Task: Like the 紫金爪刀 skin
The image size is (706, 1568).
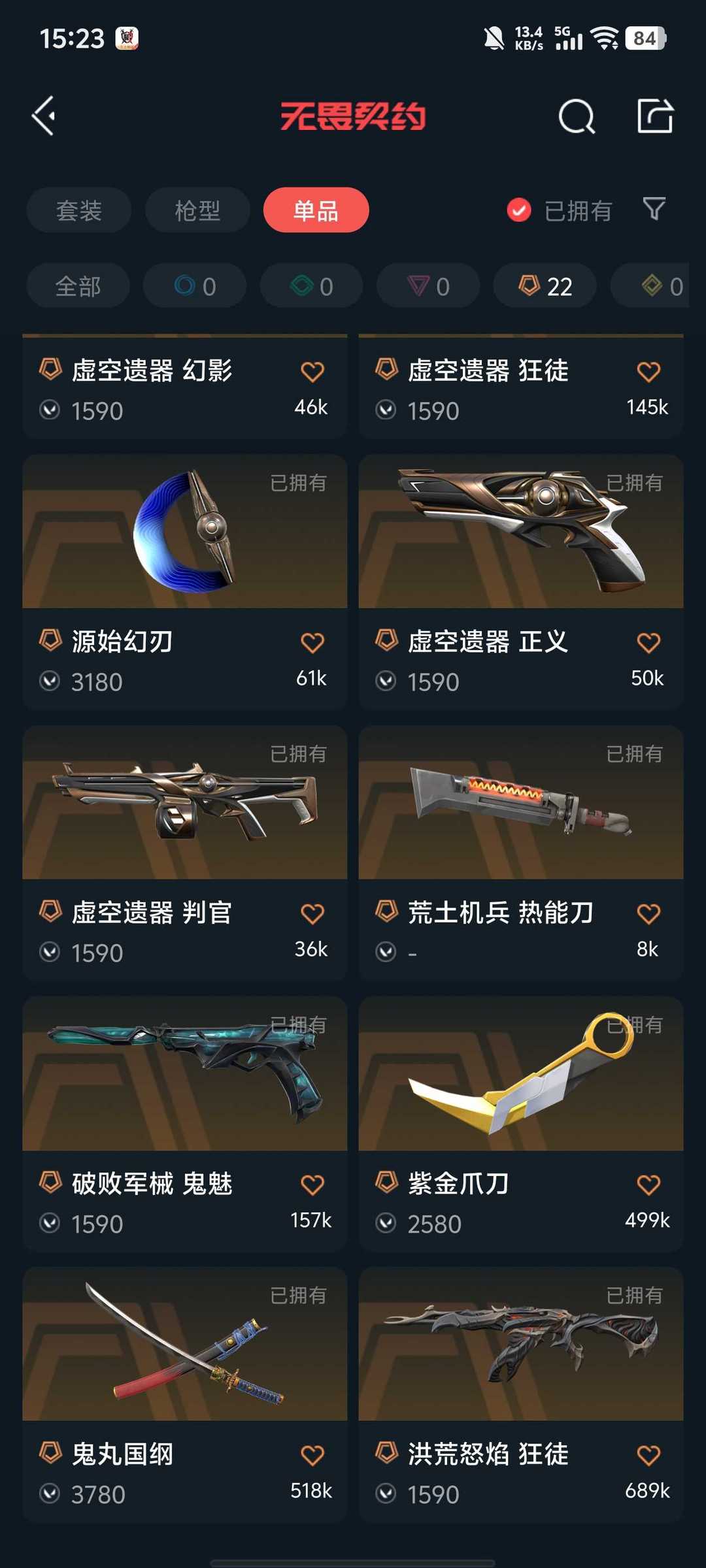Action: tap(648, 1184)
